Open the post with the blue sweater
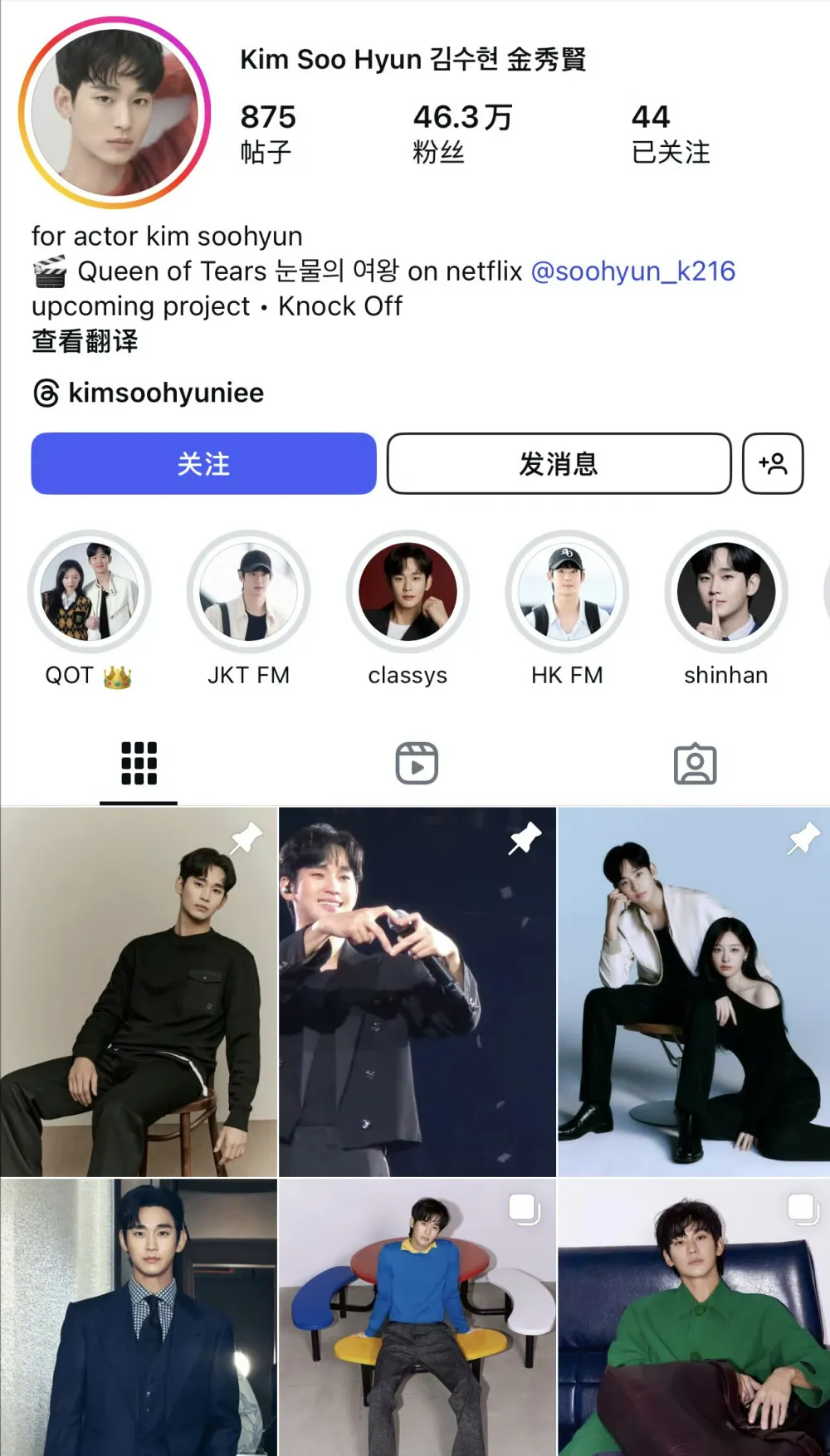830x1456 pixels. [417, 1317]
